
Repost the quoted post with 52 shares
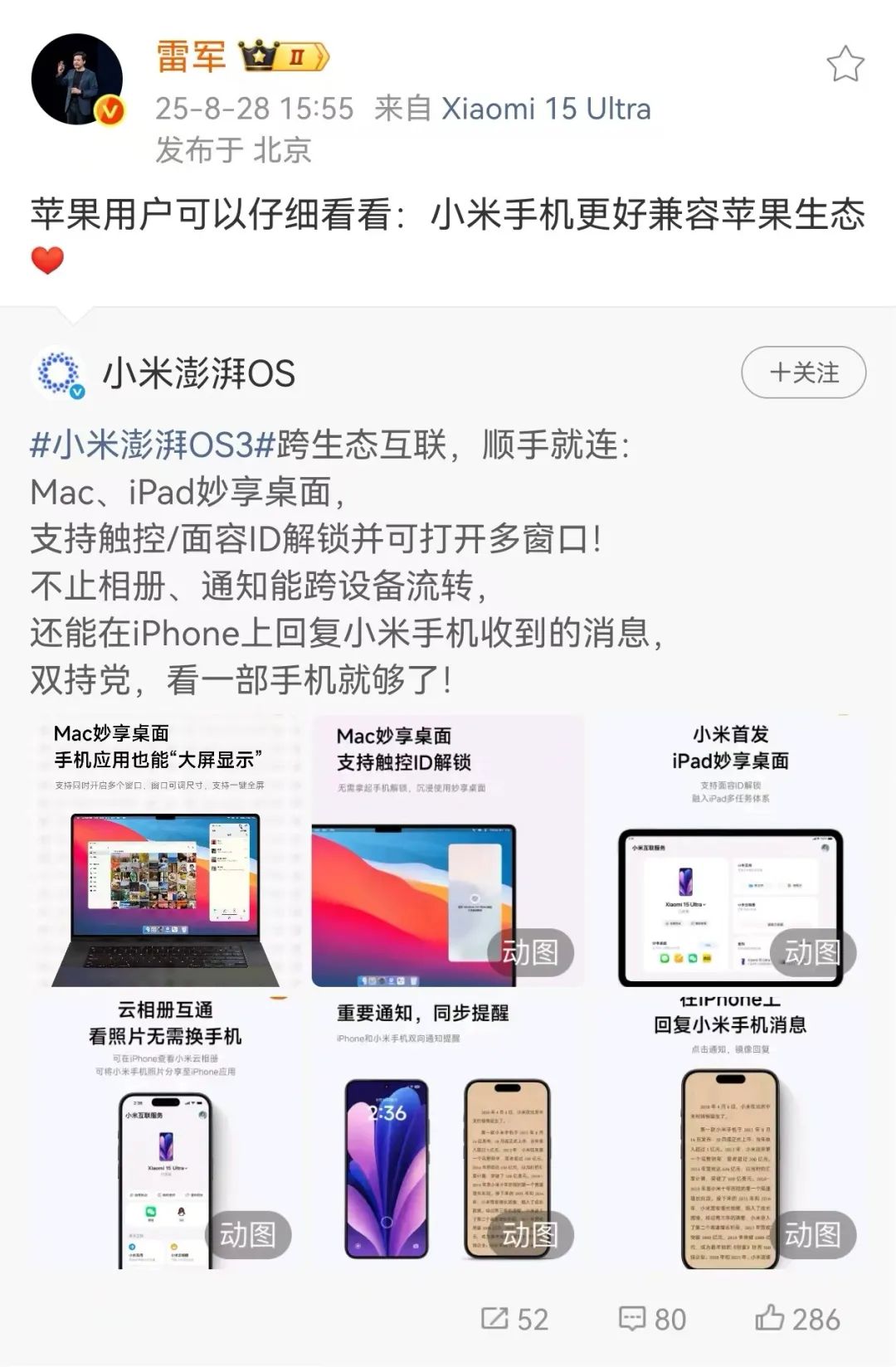(x=515, y=1319)
